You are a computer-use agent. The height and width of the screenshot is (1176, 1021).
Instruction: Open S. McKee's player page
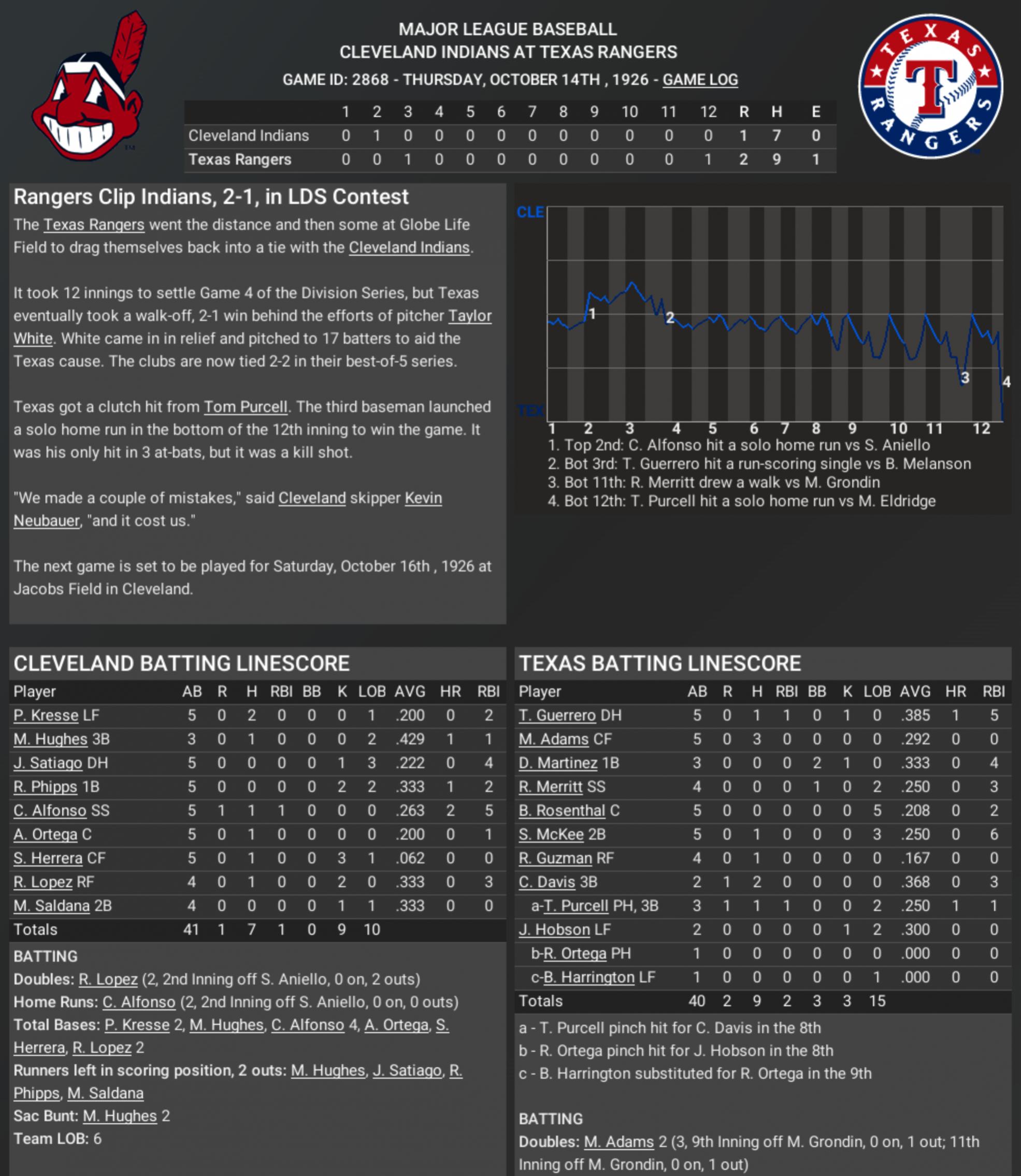pyautogui.click(x=550, y=834)
